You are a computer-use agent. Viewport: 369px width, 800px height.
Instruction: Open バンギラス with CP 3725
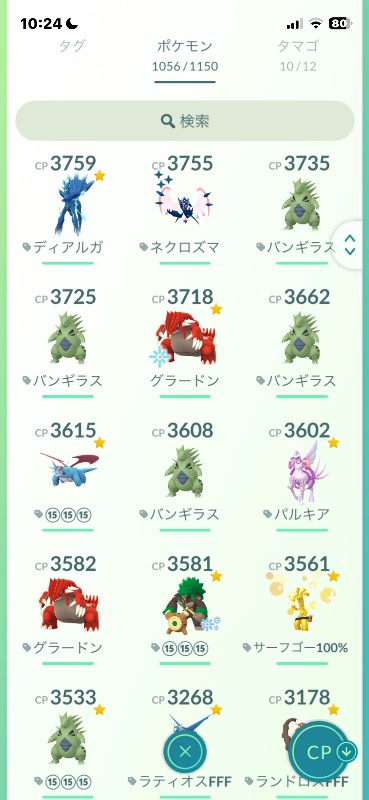tap(68, 342)
